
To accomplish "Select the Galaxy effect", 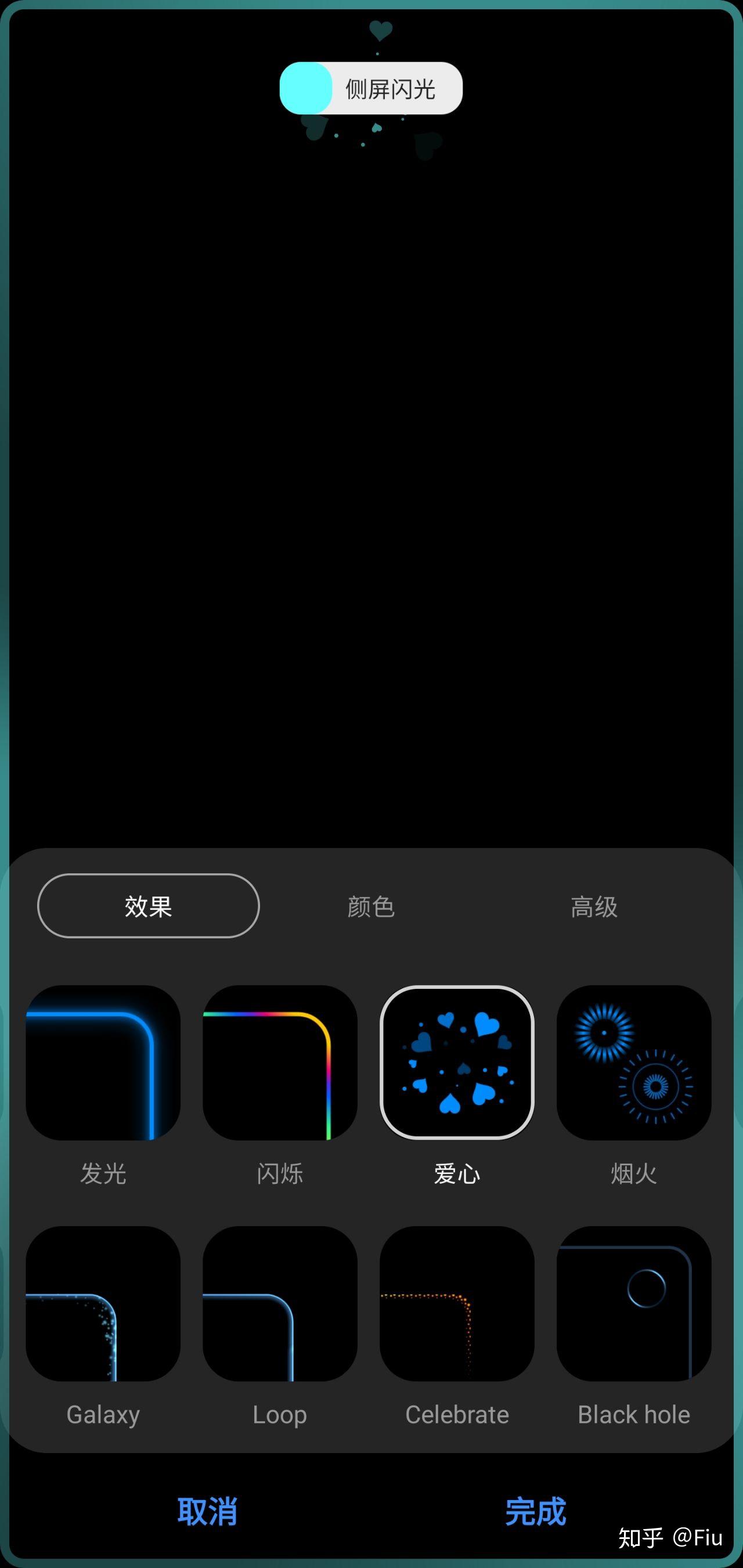I will (x=103, y=1304).
